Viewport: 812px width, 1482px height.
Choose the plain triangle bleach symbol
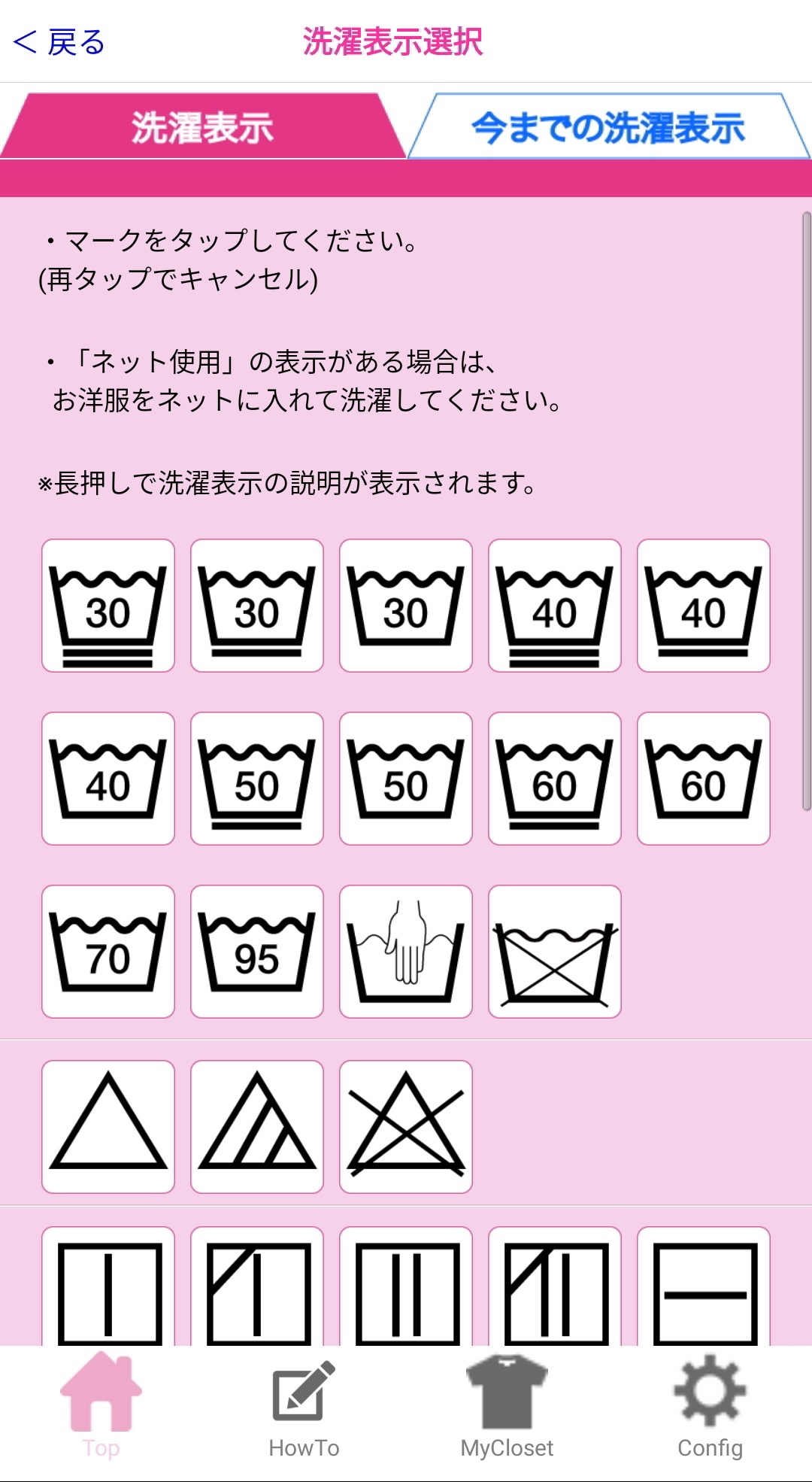click(x=108, y=1127)
